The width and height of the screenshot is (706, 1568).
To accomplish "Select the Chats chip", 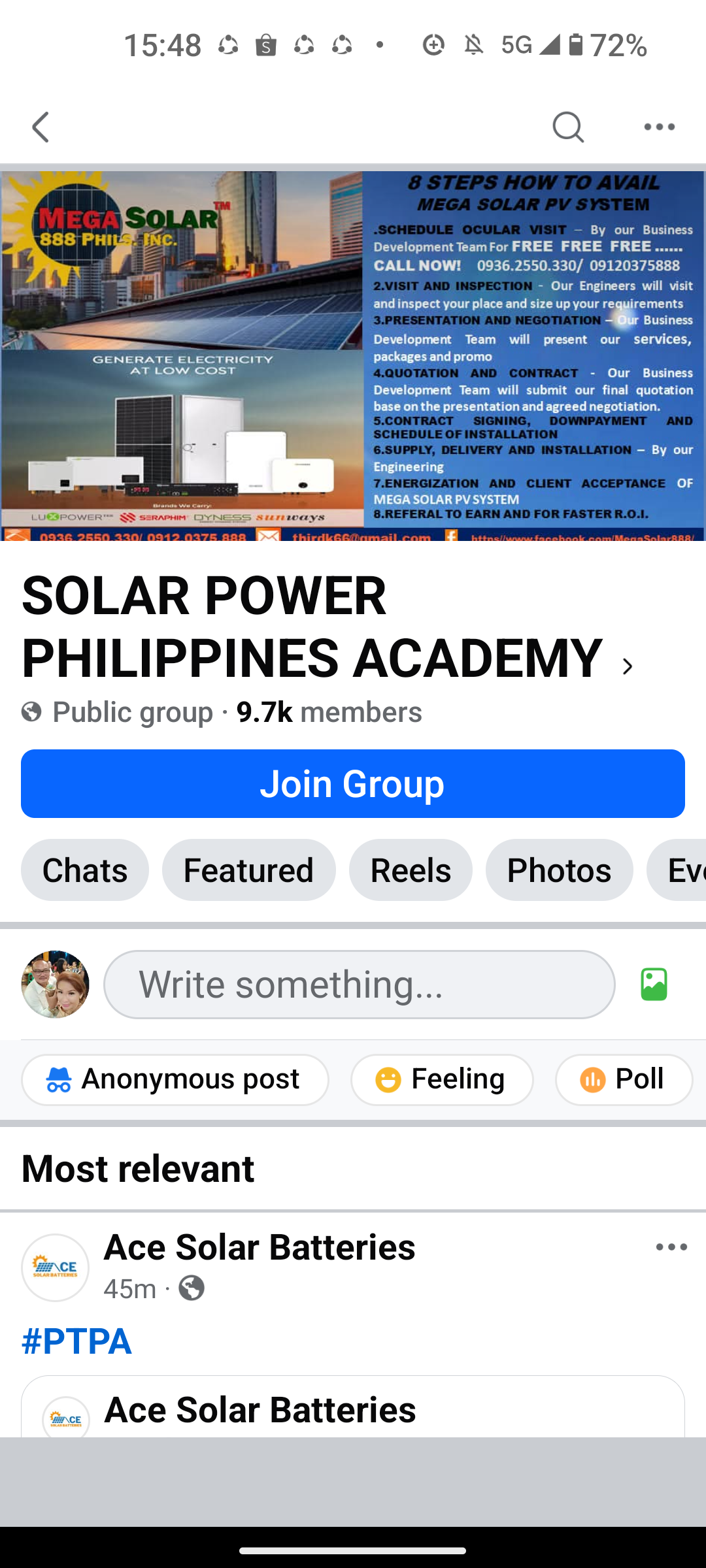I will click(x=85, y=870).
